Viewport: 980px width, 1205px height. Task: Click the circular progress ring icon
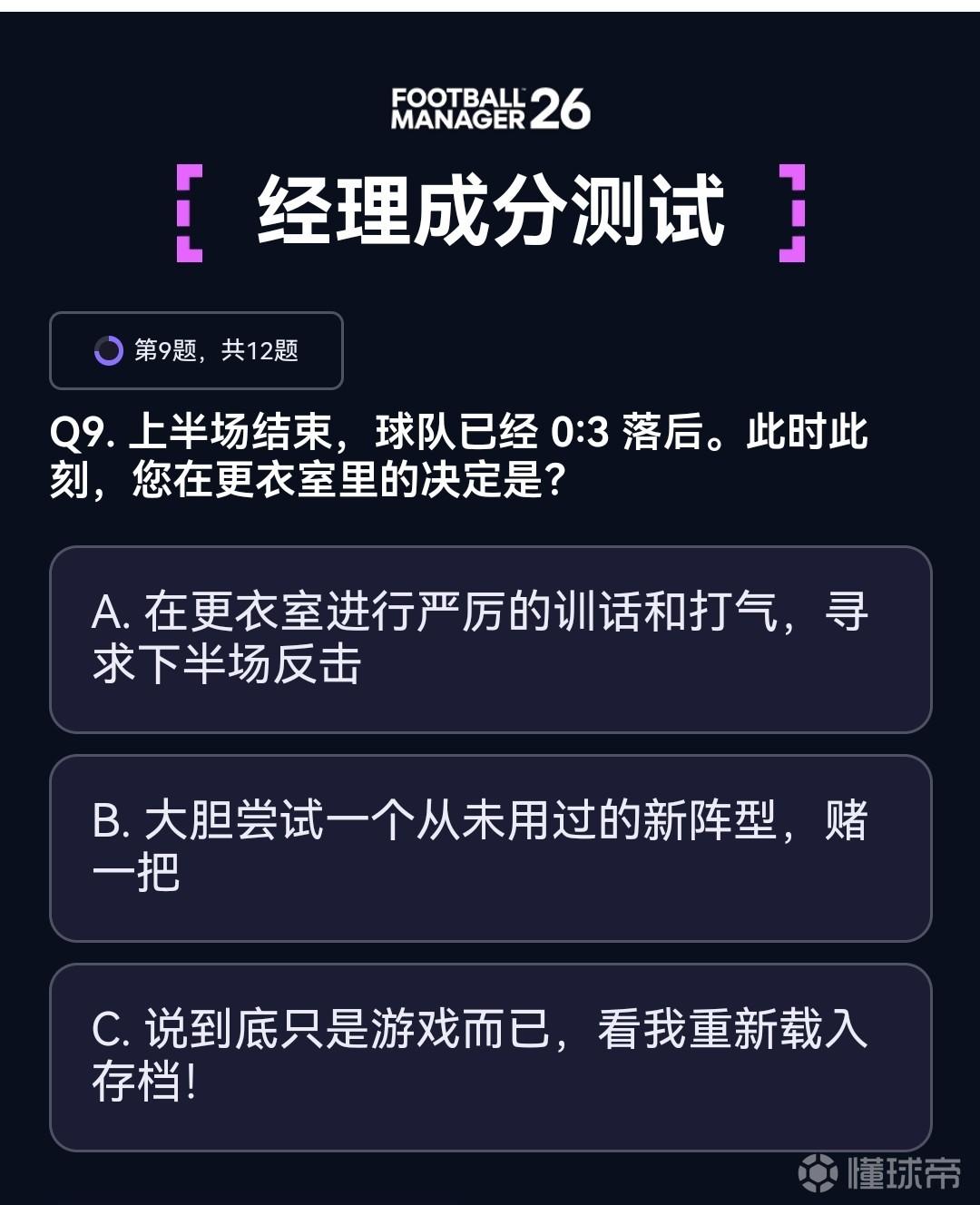point(108,350)
